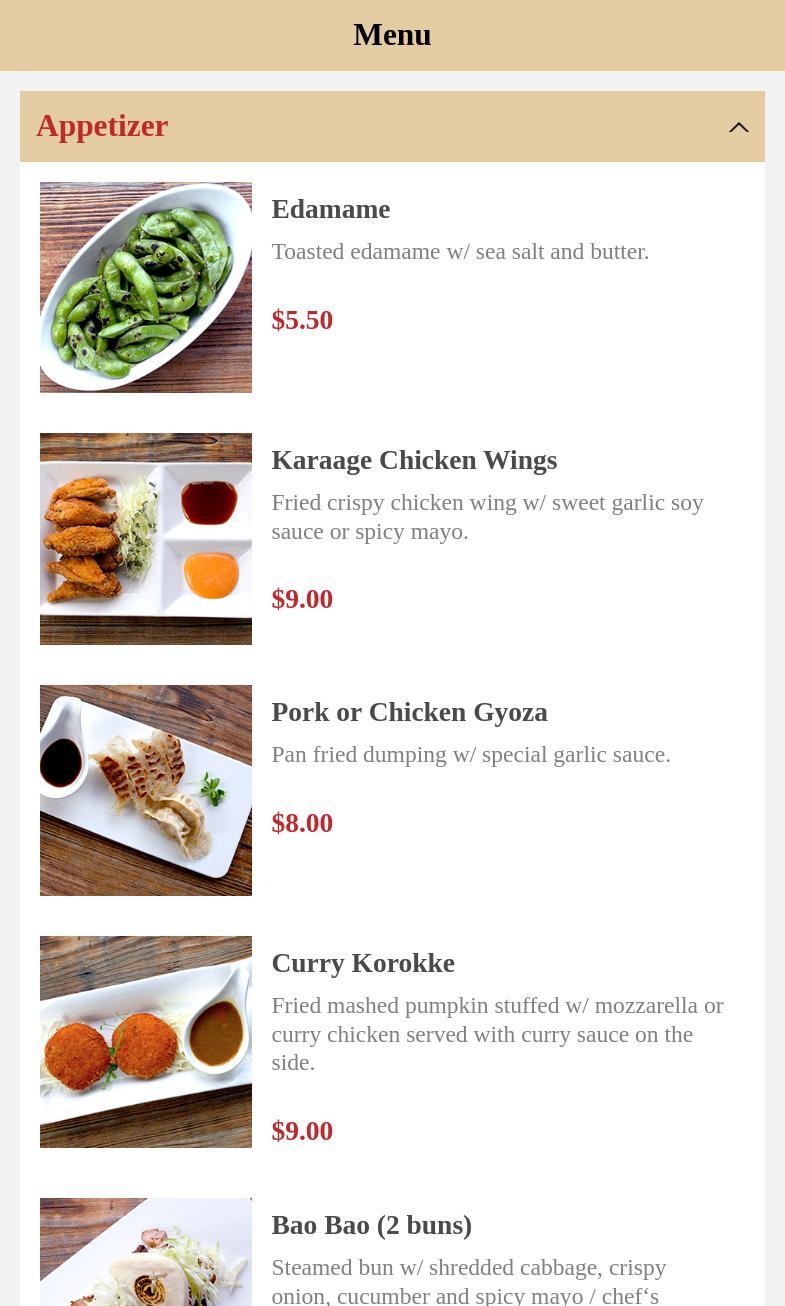The width and height of the screenshot is (785, 1306).
Task: Select Karaage Chicken Wings
Action: pyautogui.click(x=413, y=460)
